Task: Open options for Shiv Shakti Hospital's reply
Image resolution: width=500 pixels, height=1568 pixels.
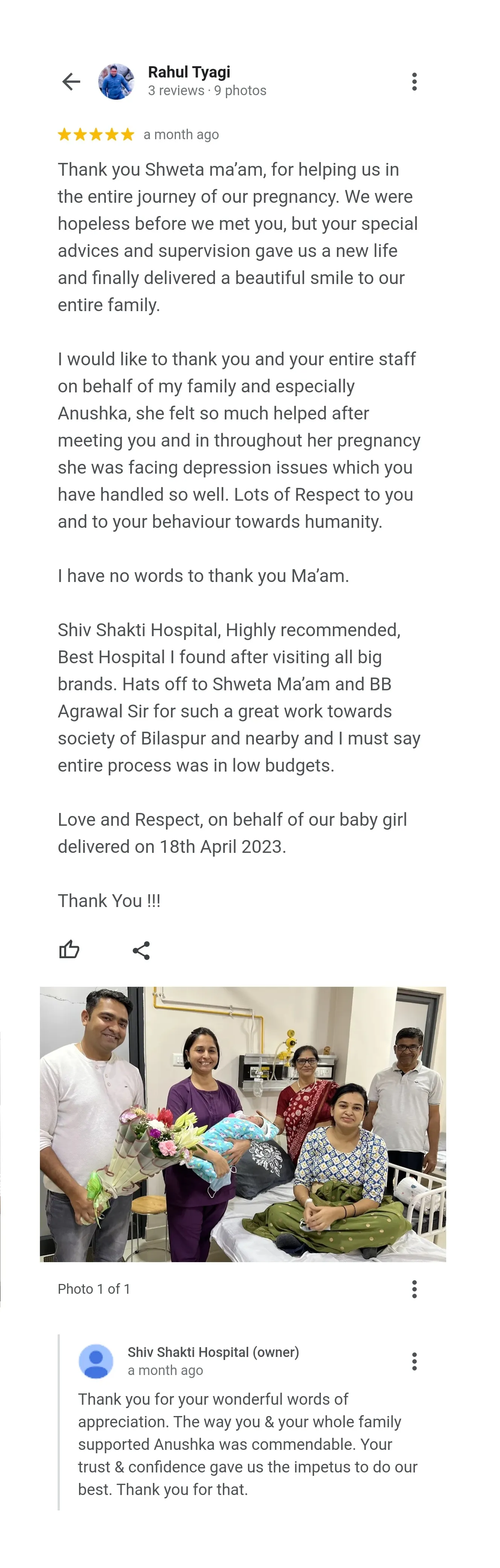Action: [x=414, y=1361]
